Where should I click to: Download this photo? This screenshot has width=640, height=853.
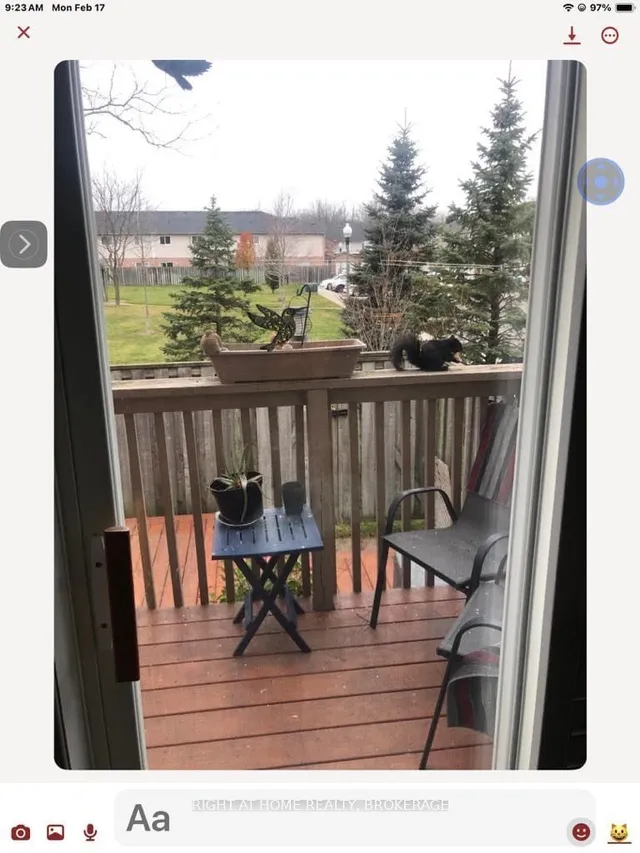[x=572, y=35]
